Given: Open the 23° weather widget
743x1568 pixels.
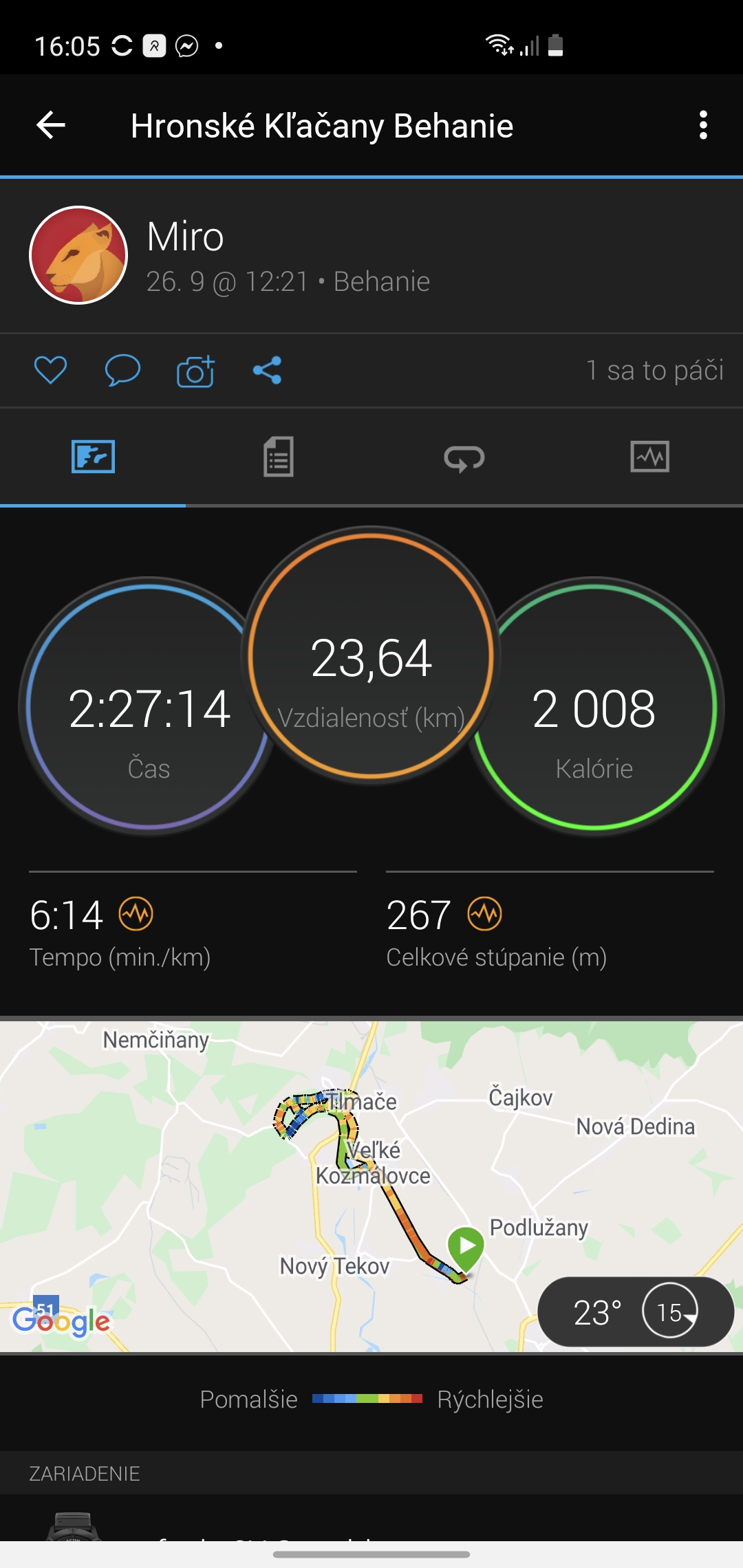Looking at the screenshot, I should tap(636, 1311).
